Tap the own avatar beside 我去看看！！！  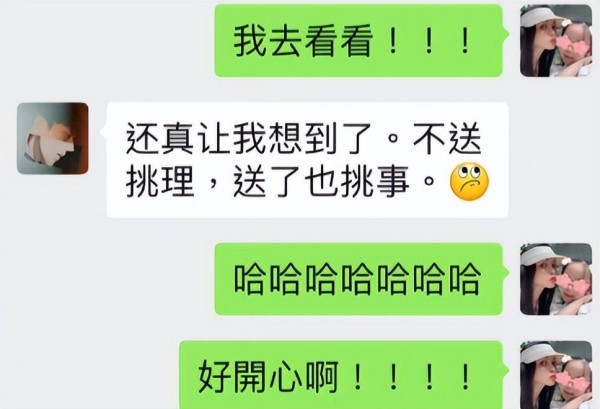click(557, 39)
